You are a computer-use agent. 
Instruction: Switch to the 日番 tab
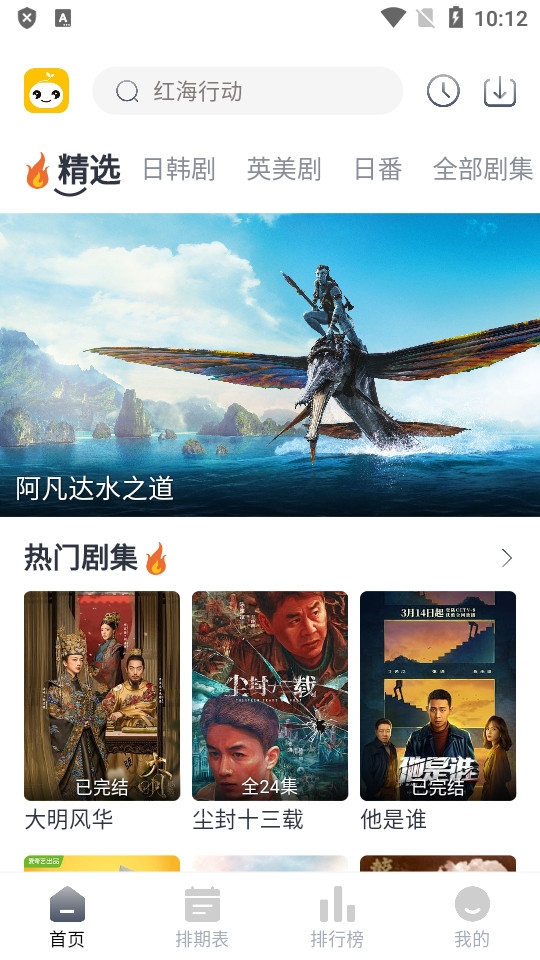coord(378,169)
